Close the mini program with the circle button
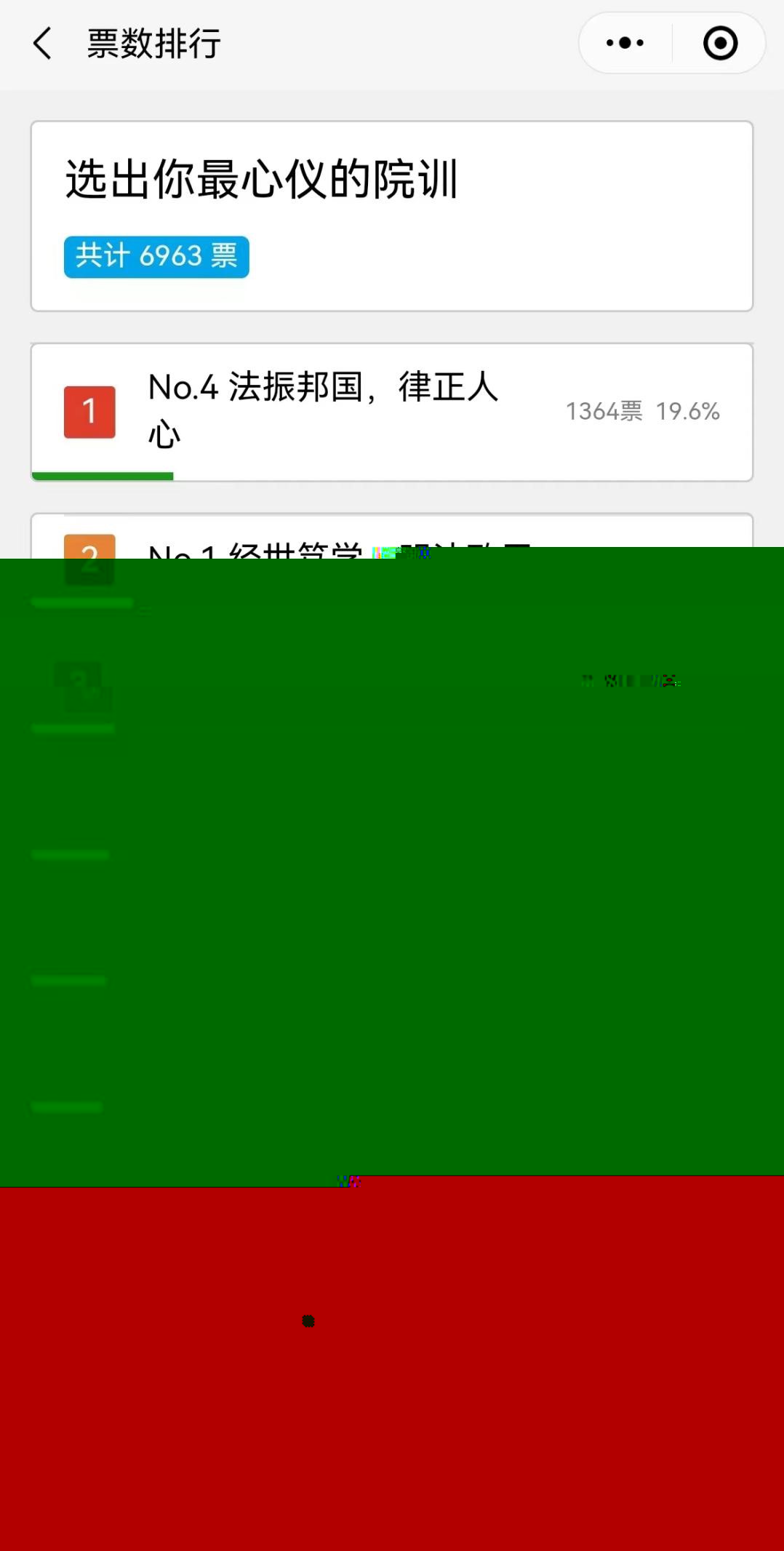Image resolution: width=784 pixels, height=1551 pixels. pos(720,44)
